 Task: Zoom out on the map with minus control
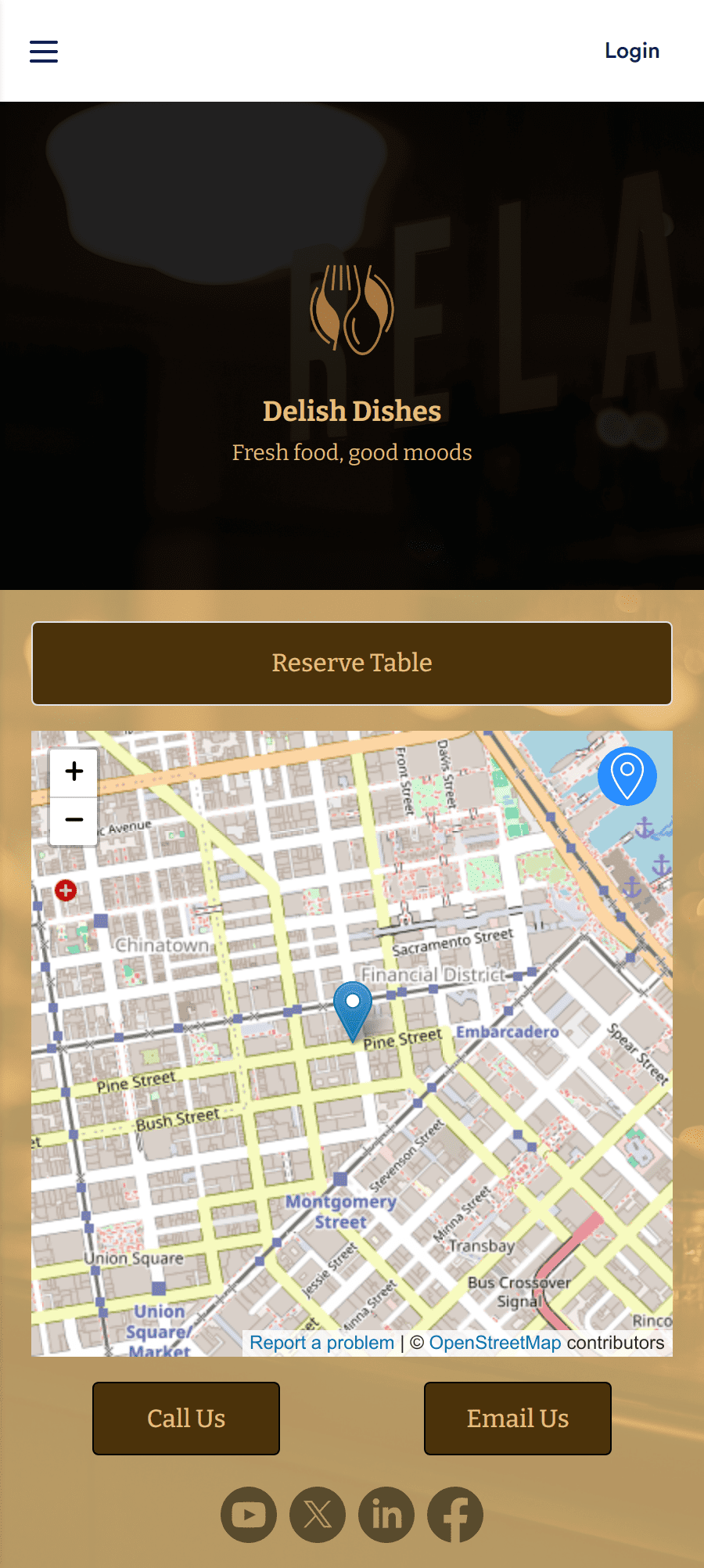[x=73, y=819]
